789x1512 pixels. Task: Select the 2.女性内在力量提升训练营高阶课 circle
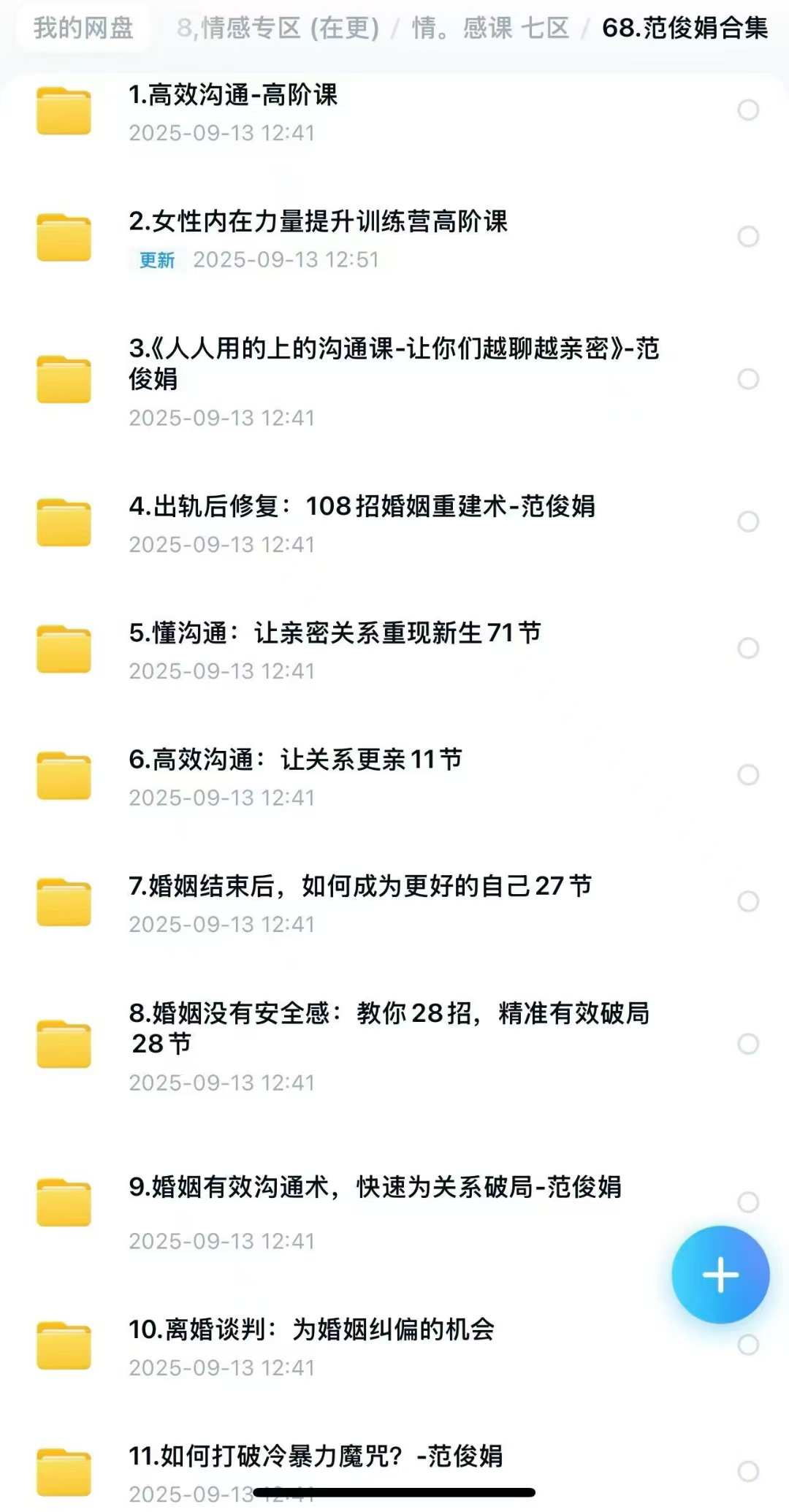point(748,237)
